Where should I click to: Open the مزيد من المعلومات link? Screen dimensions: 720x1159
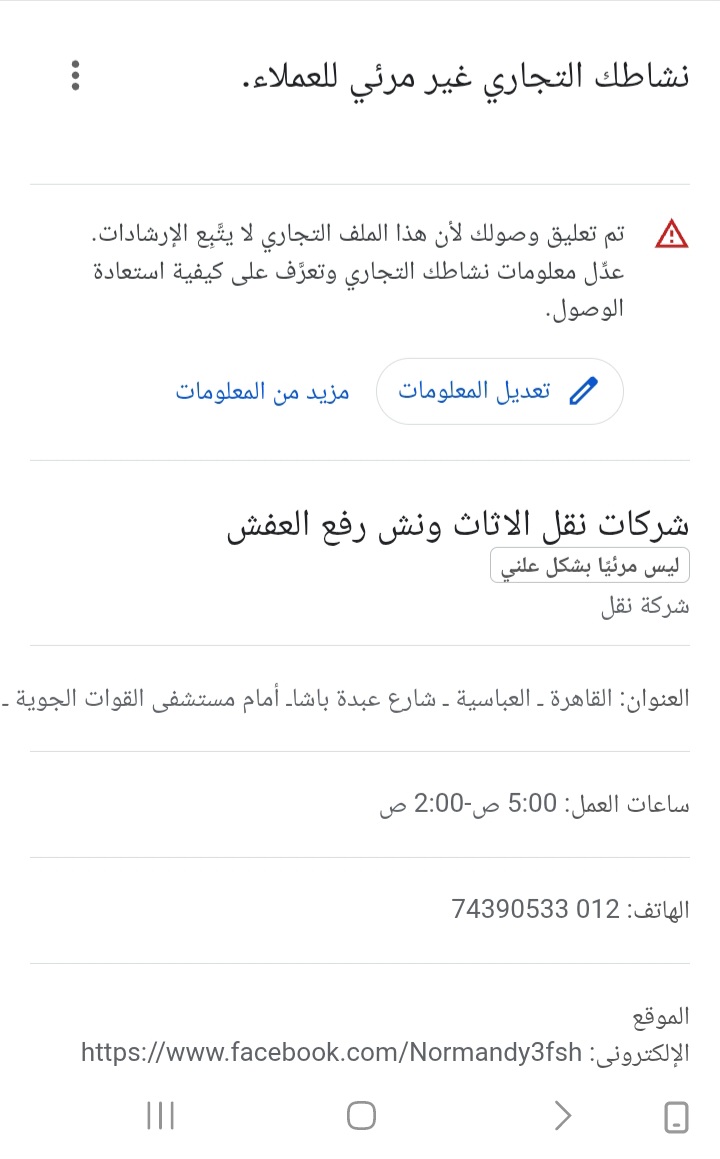click(262, 391)
